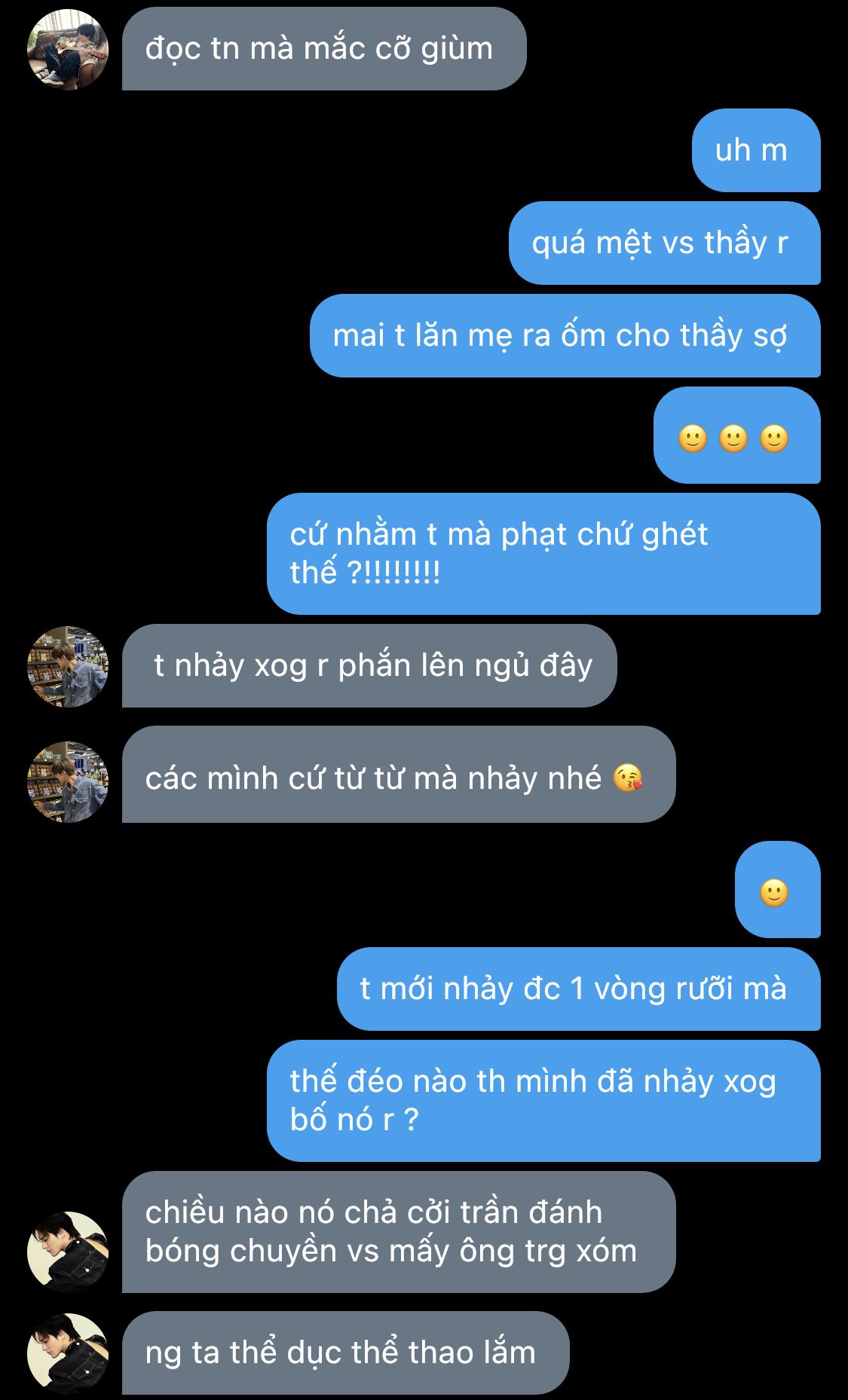Image resolution: width=848 pixels, height=1400 pixels.
Task: Tap avatar next to "ng ta thể dục thể thao lắm"
Action: 68,1353
